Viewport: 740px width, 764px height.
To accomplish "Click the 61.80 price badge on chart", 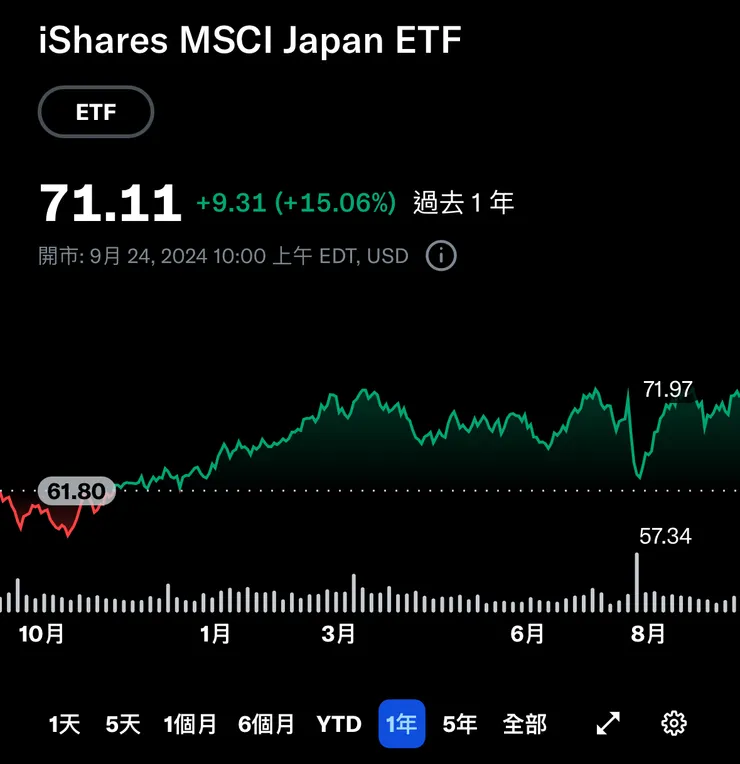I will [x=75, y=490].
